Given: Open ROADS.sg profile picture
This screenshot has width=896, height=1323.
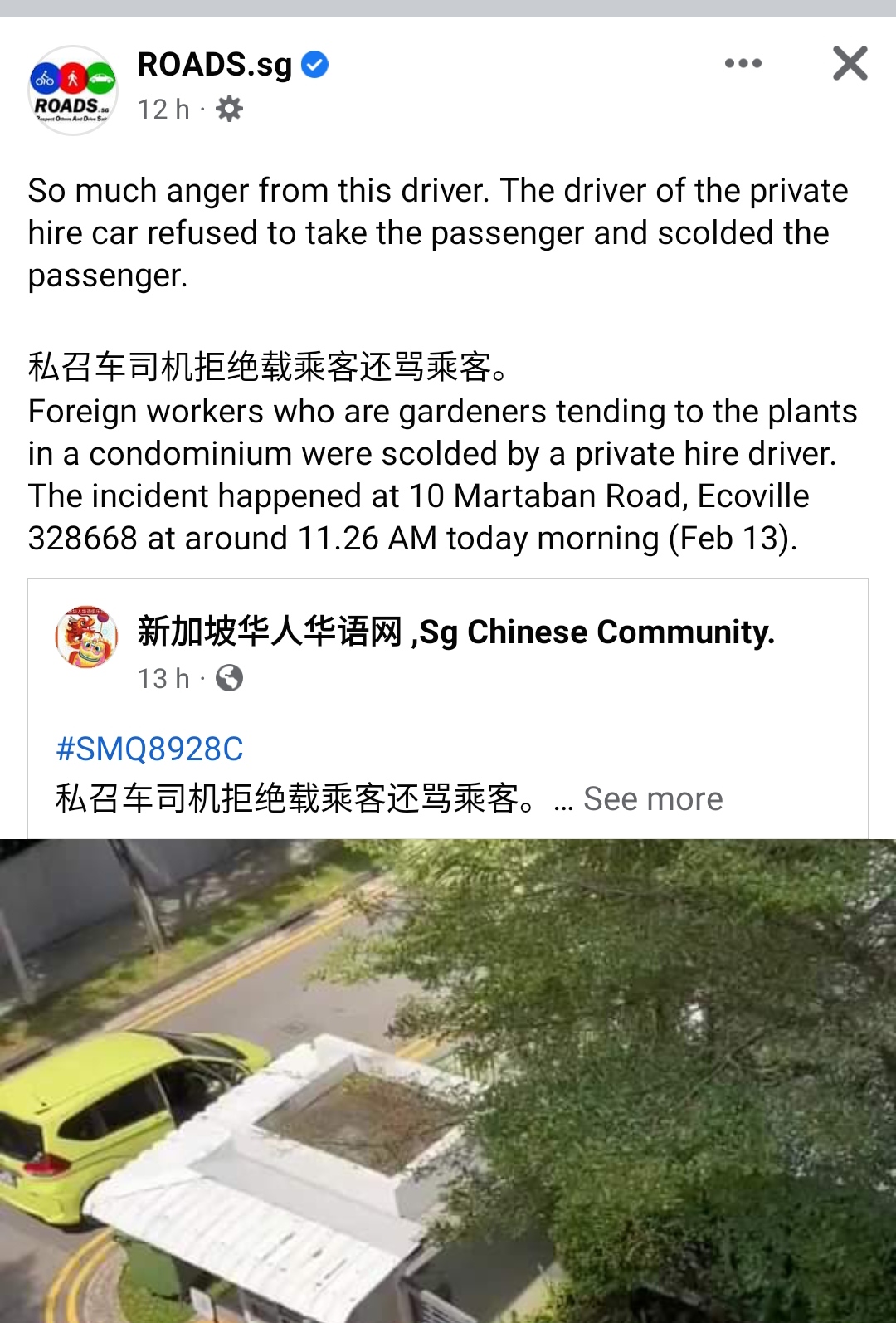Looking at the screenshot, I should pos(73,90).
